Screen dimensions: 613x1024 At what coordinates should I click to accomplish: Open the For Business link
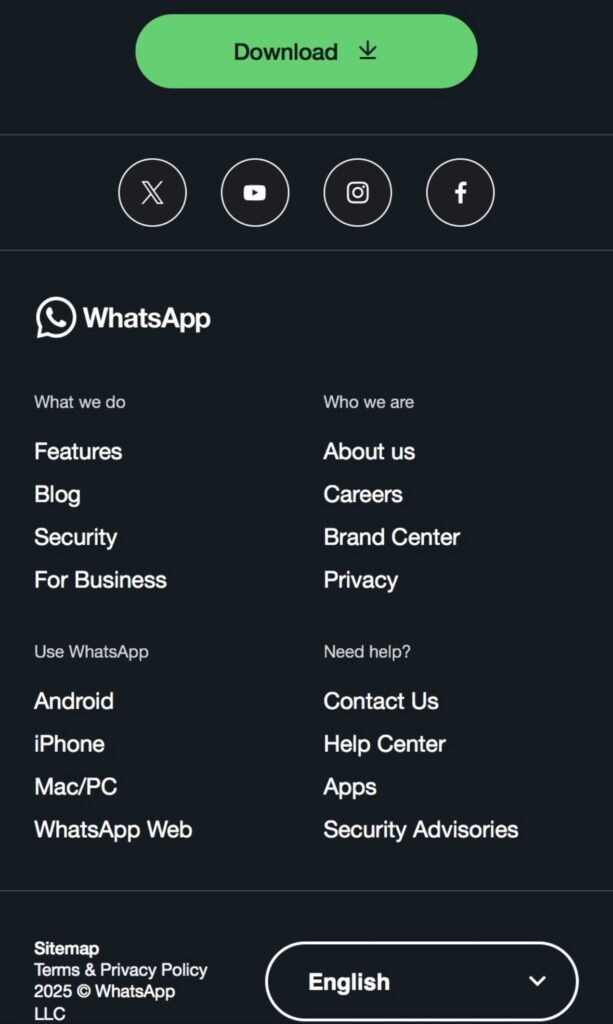coord(100,580)
